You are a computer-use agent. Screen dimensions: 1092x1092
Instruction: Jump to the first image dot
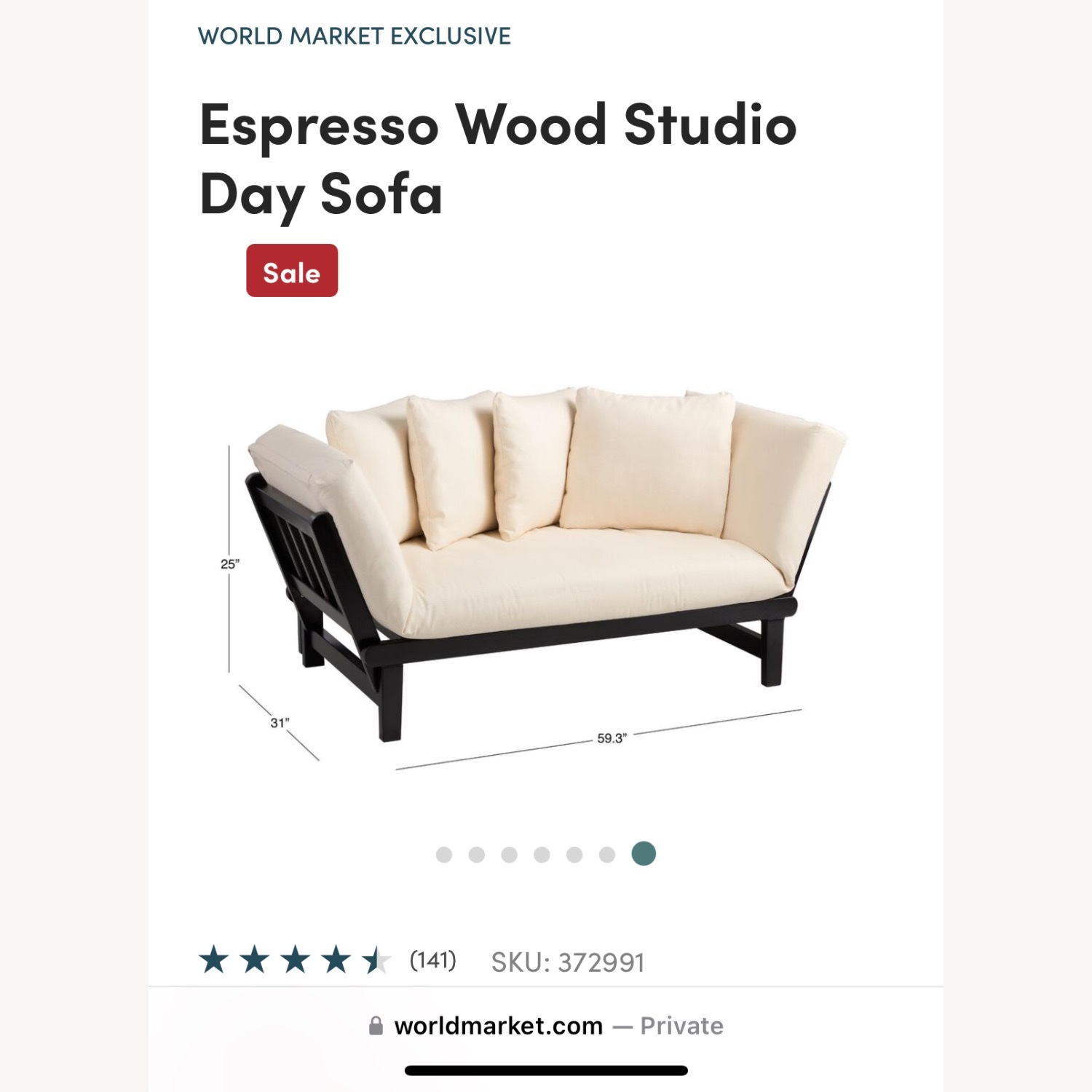[x=444, y=855]
